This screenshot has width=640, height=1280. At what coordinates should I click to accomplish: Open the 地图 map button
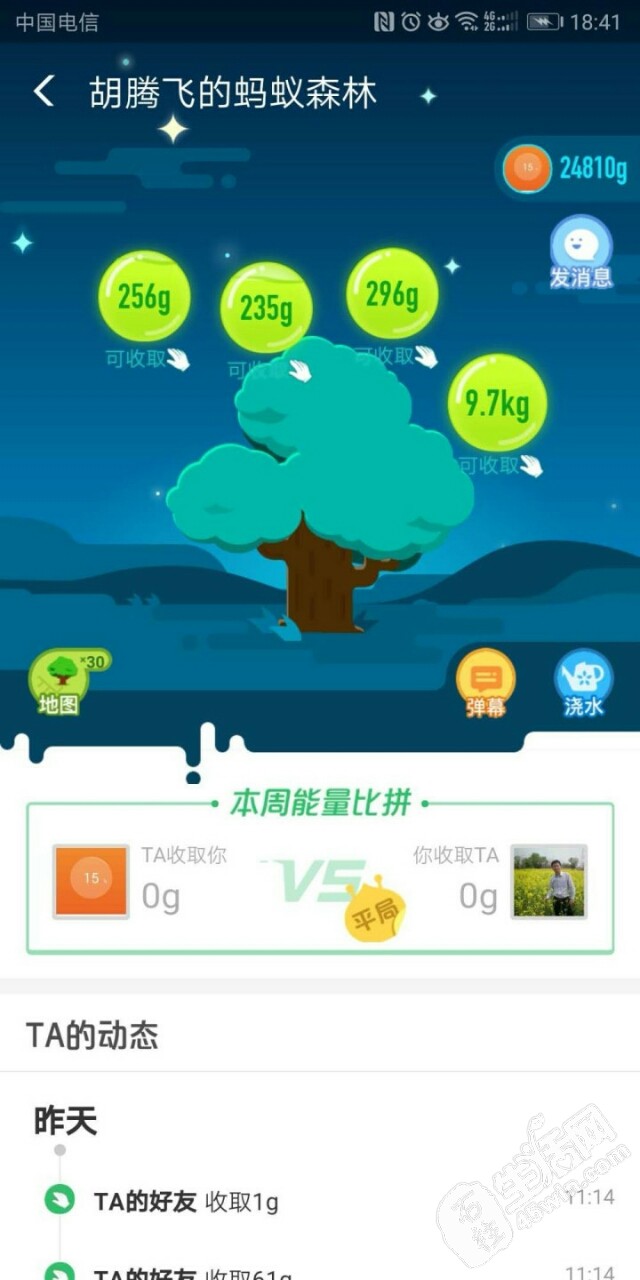pyautogui.click(x=61, y=683)
